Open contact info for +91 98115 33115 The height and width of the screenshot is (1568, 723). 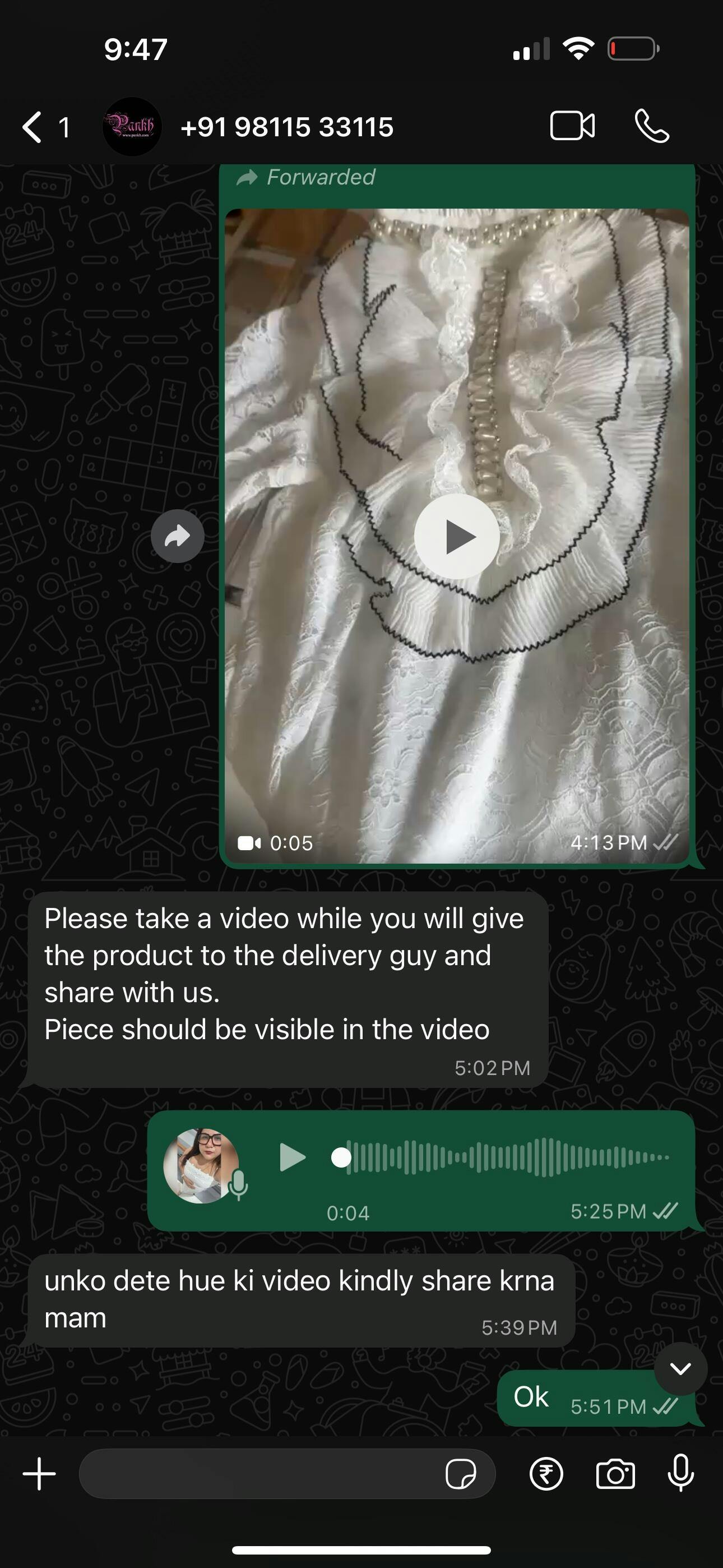pyautogui.click(x=286, y=127)
